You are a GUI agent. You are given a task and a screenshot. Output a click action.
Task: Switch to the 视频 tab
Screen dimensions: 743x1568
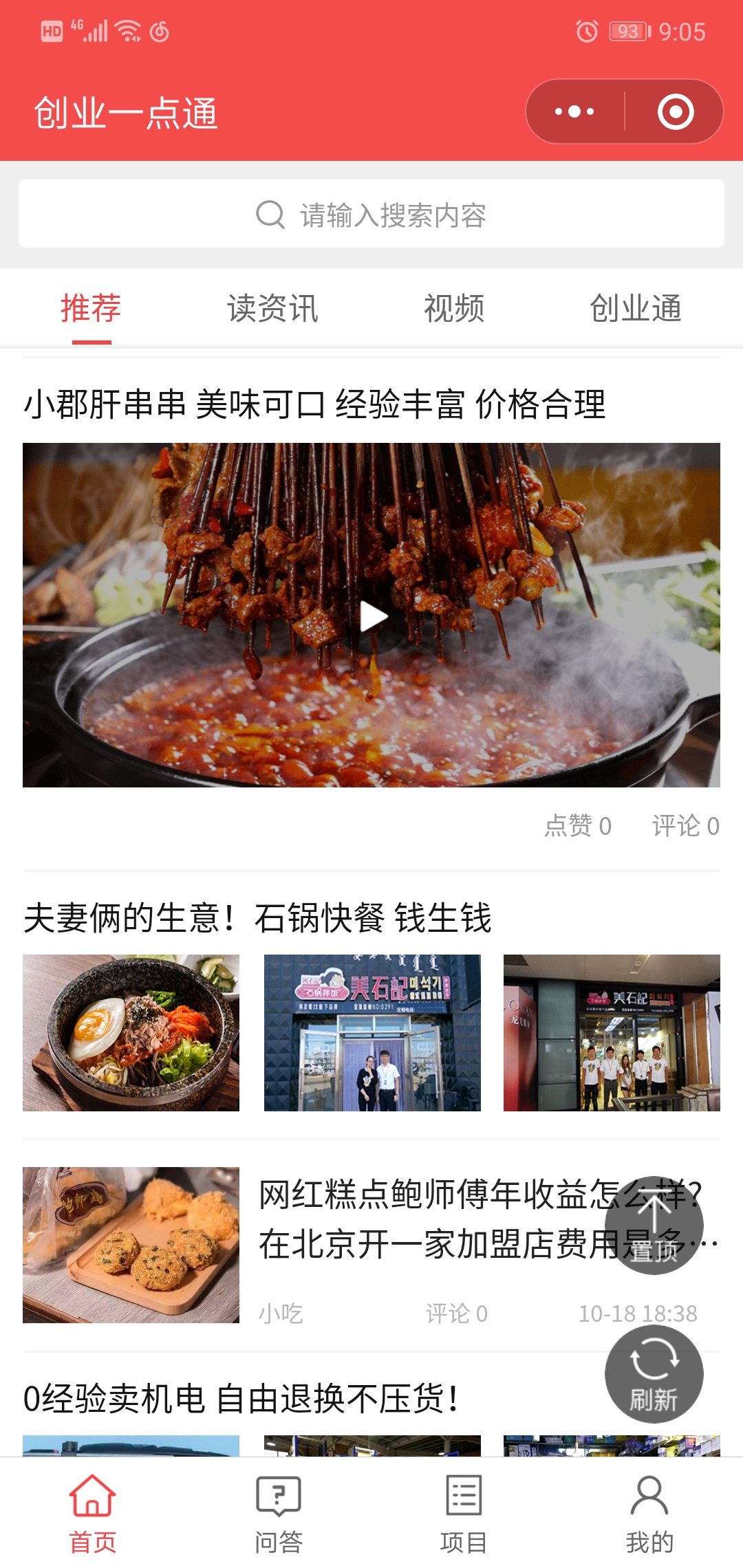coord(454,308)
